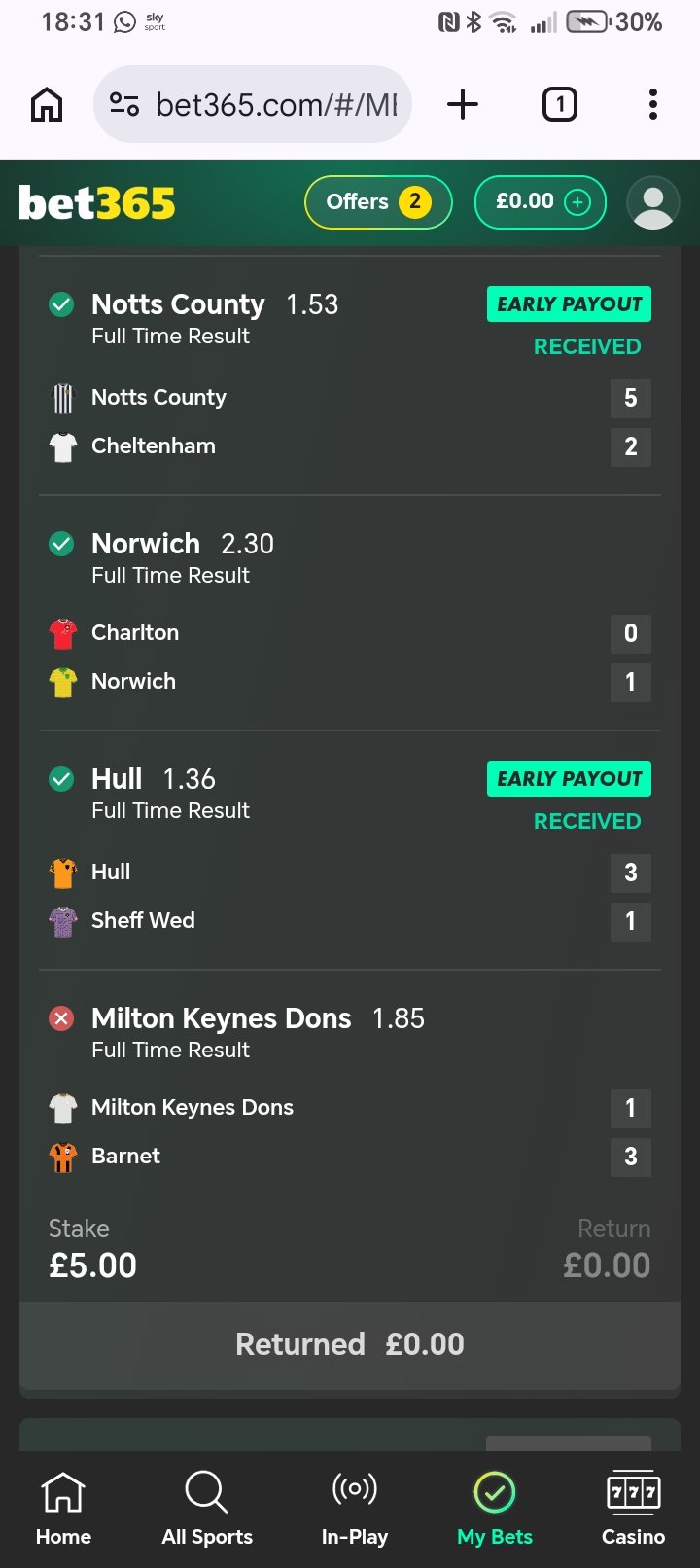Viewport: 700px width, 1568px height.
Task: Open a new browser tab
Action: point(463,104)
